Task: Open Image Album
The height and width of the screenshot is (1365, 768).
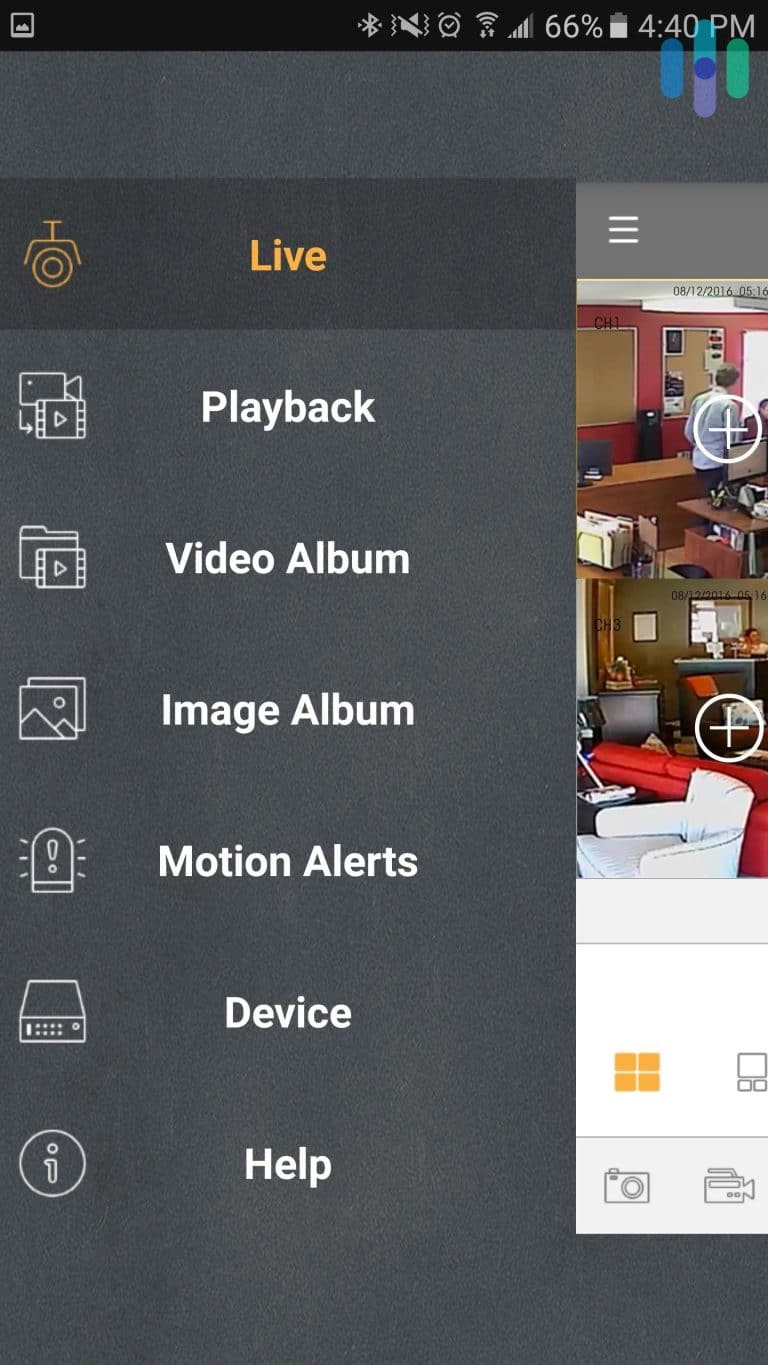Action: pos(287,710)
